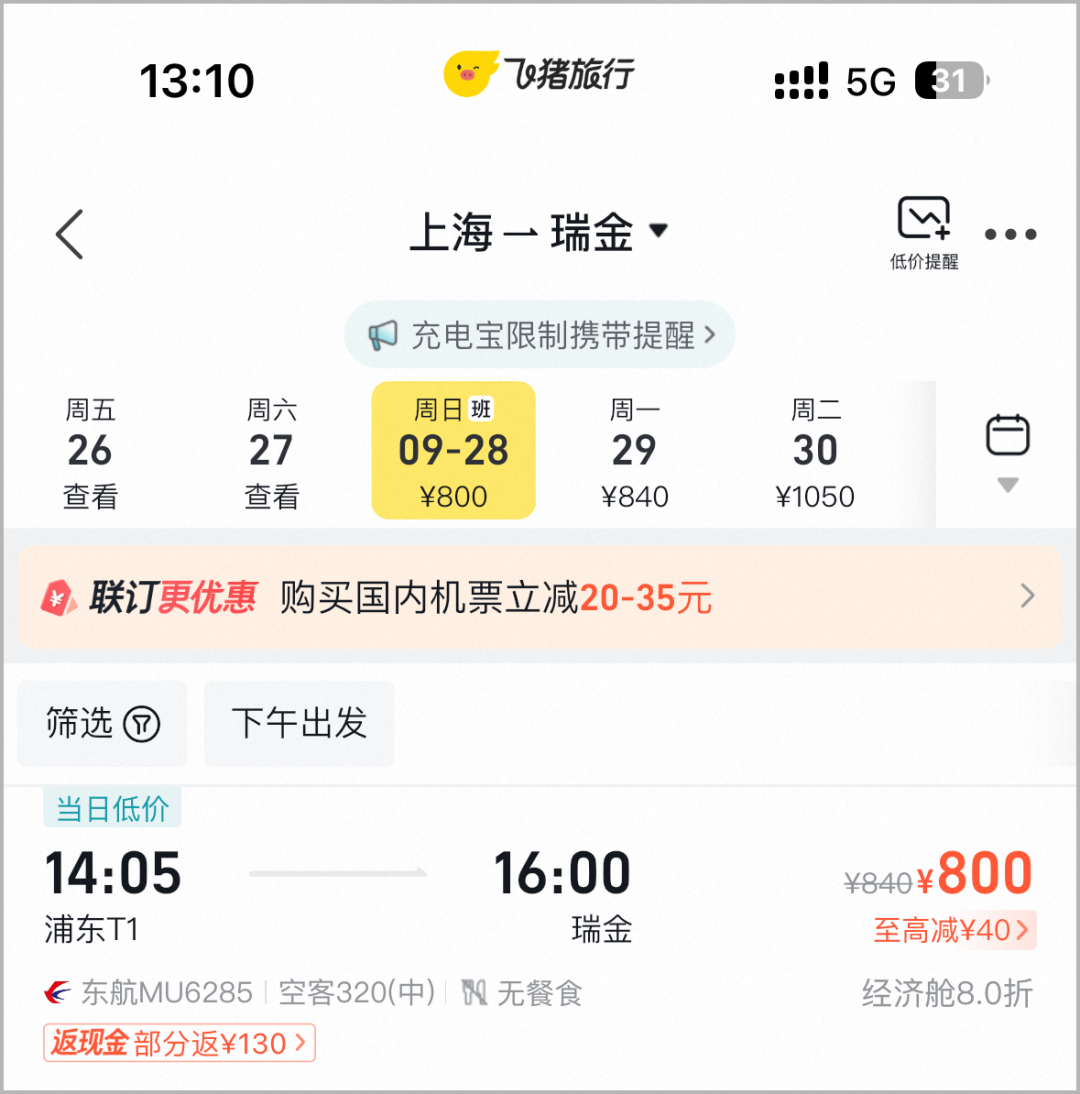Open the 充电宝限制携带提醒 notice
Screen dimensions: 1080x1094
(540, 335)
